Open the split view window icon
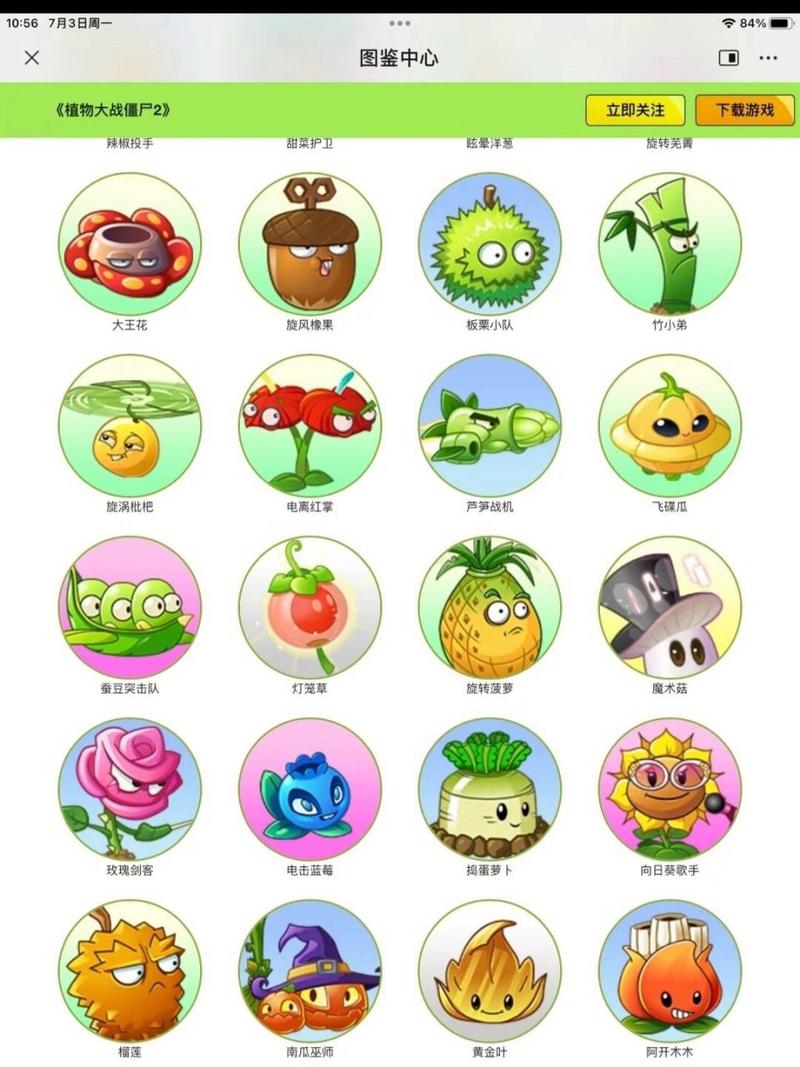The width and height of the screenshot is (800, 1067). coord(728,58)
